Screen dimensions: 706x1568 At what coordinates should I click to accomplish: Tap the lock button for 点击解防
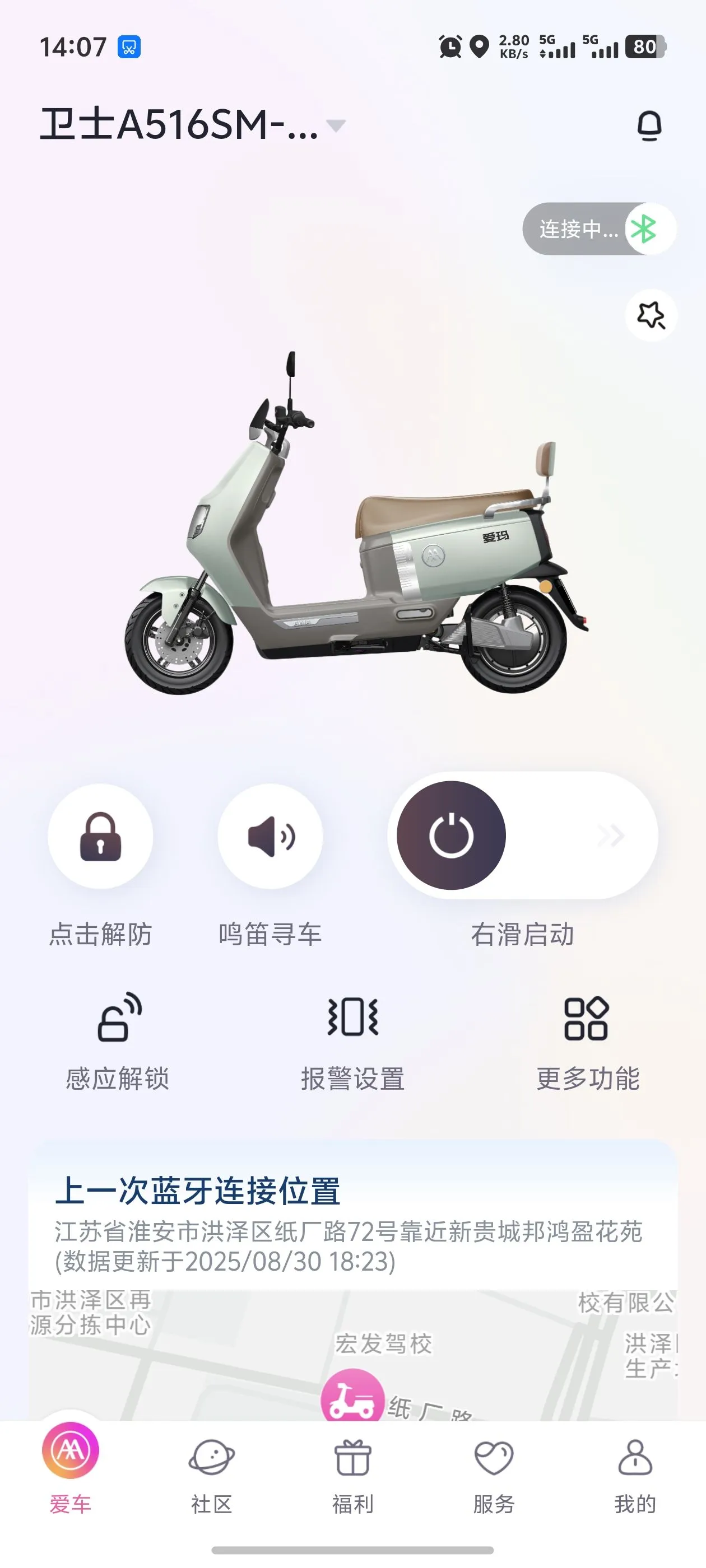pyautogui.click(x=100, y=836)
